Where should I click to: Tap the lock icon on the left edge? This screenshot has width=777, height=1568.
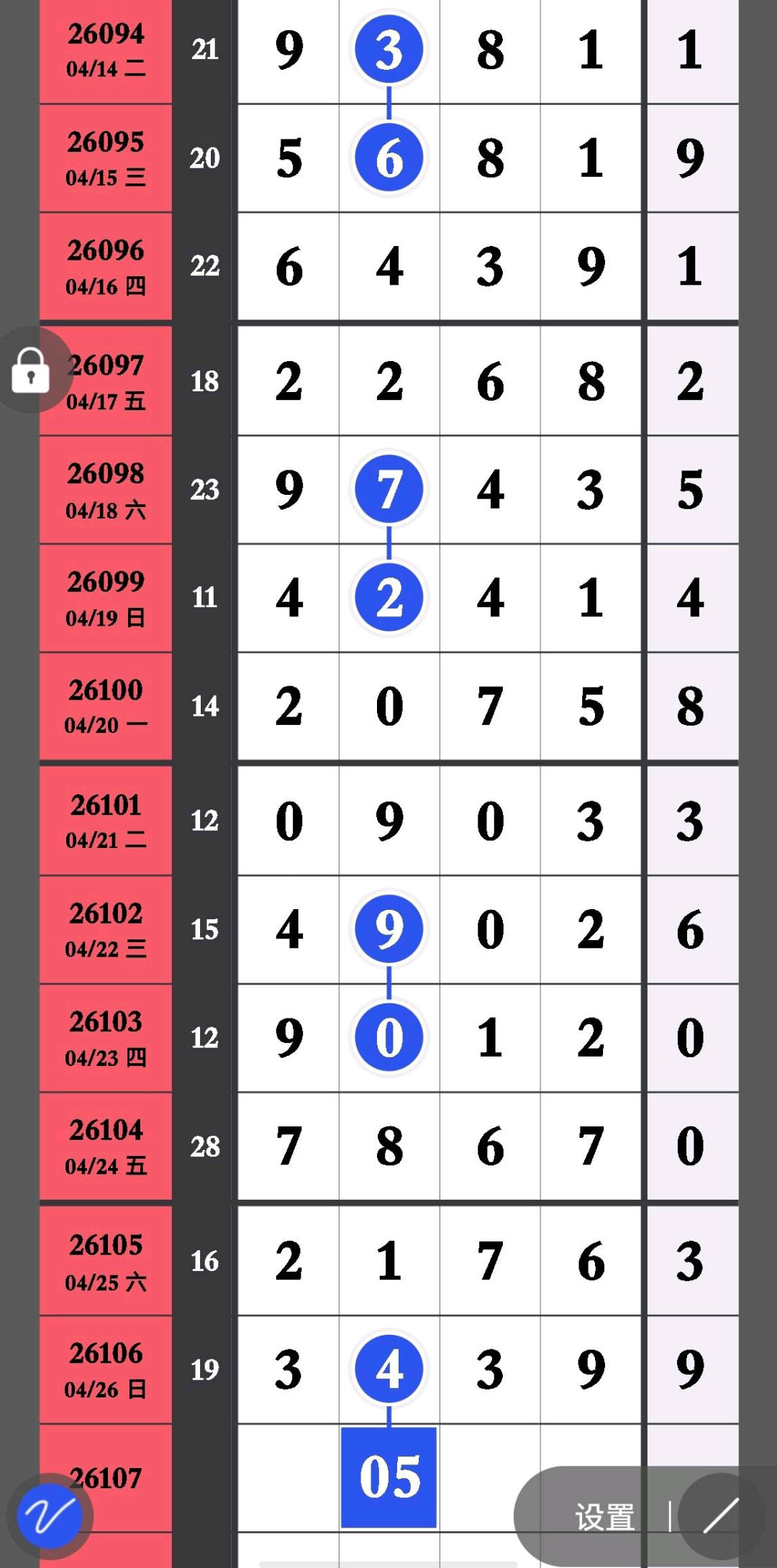[30, 370]
